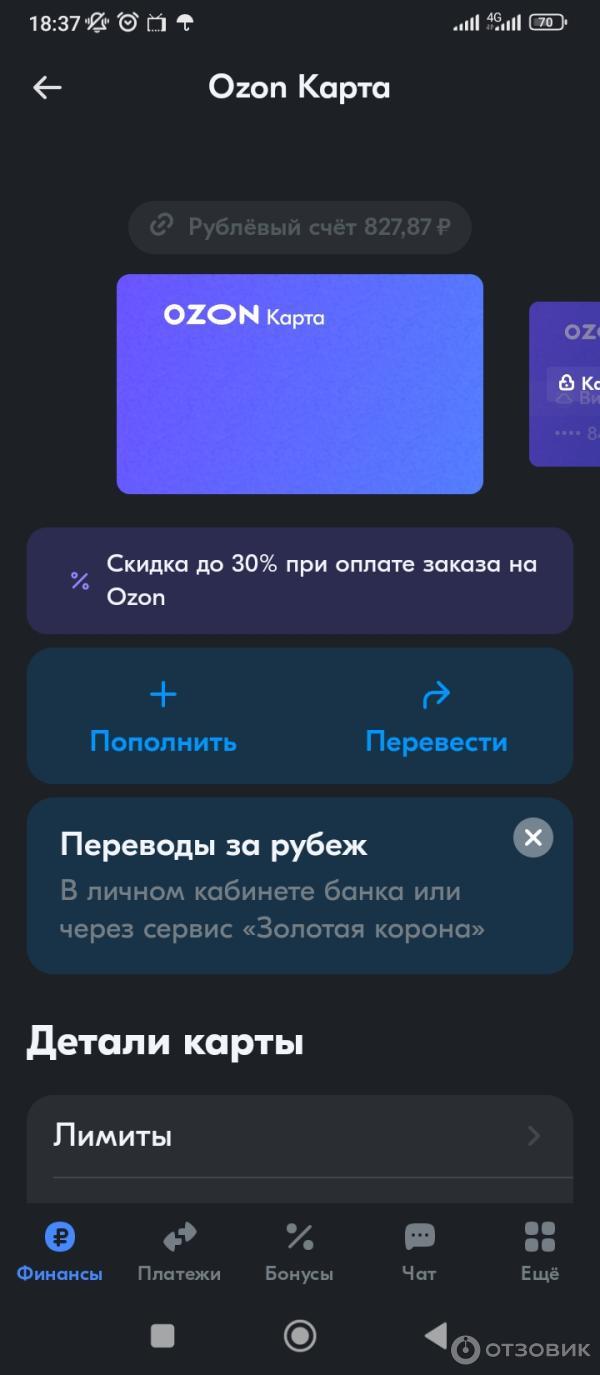
Task: Dismiss the Переводы за рубеж banner
Action: pos(533,838)
